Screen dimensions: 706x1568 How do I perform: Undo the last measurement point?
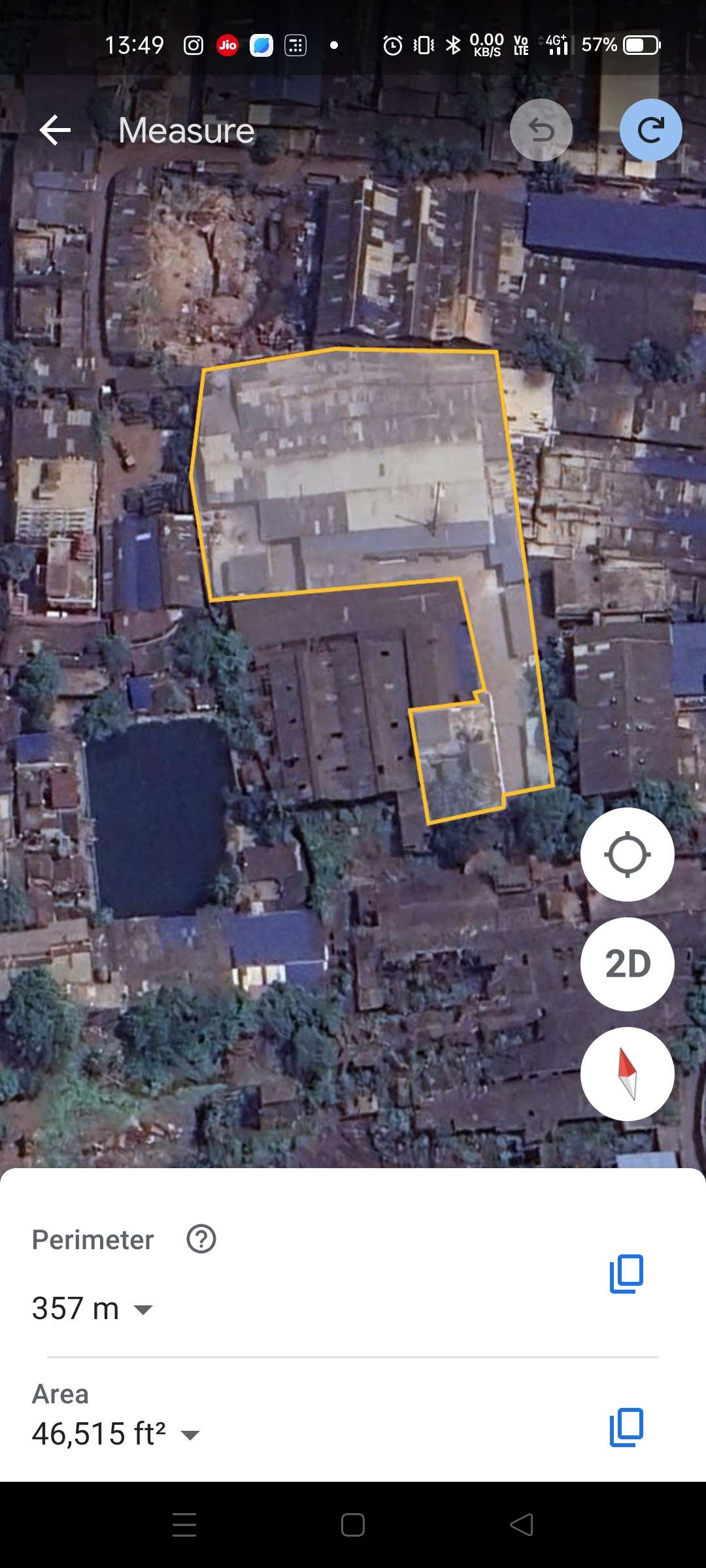click(541, 130)
